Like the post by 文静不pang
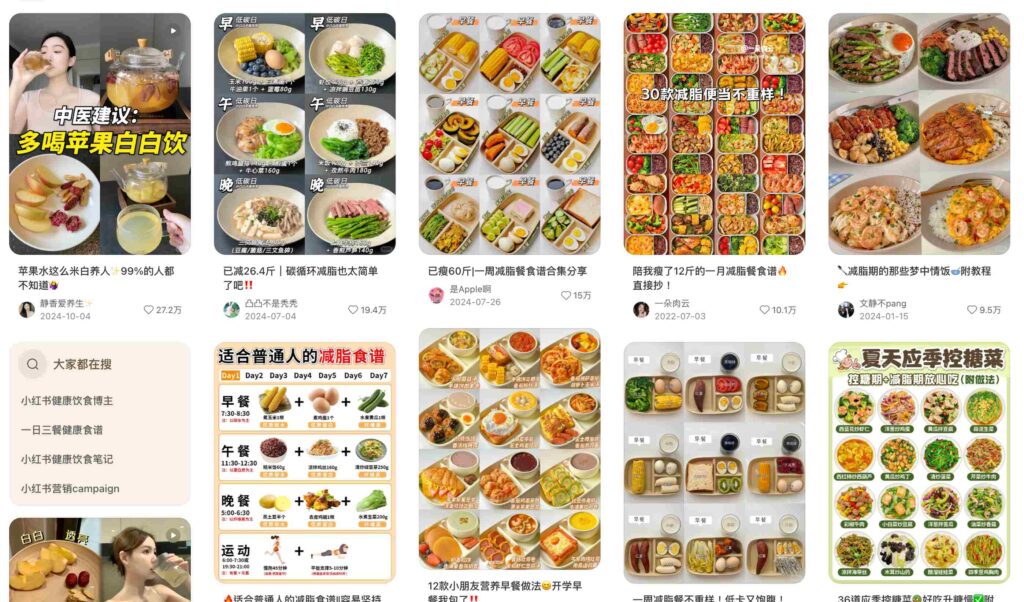Image resolution: width=1024 pixels, height=602 pixels. point(971,310)
